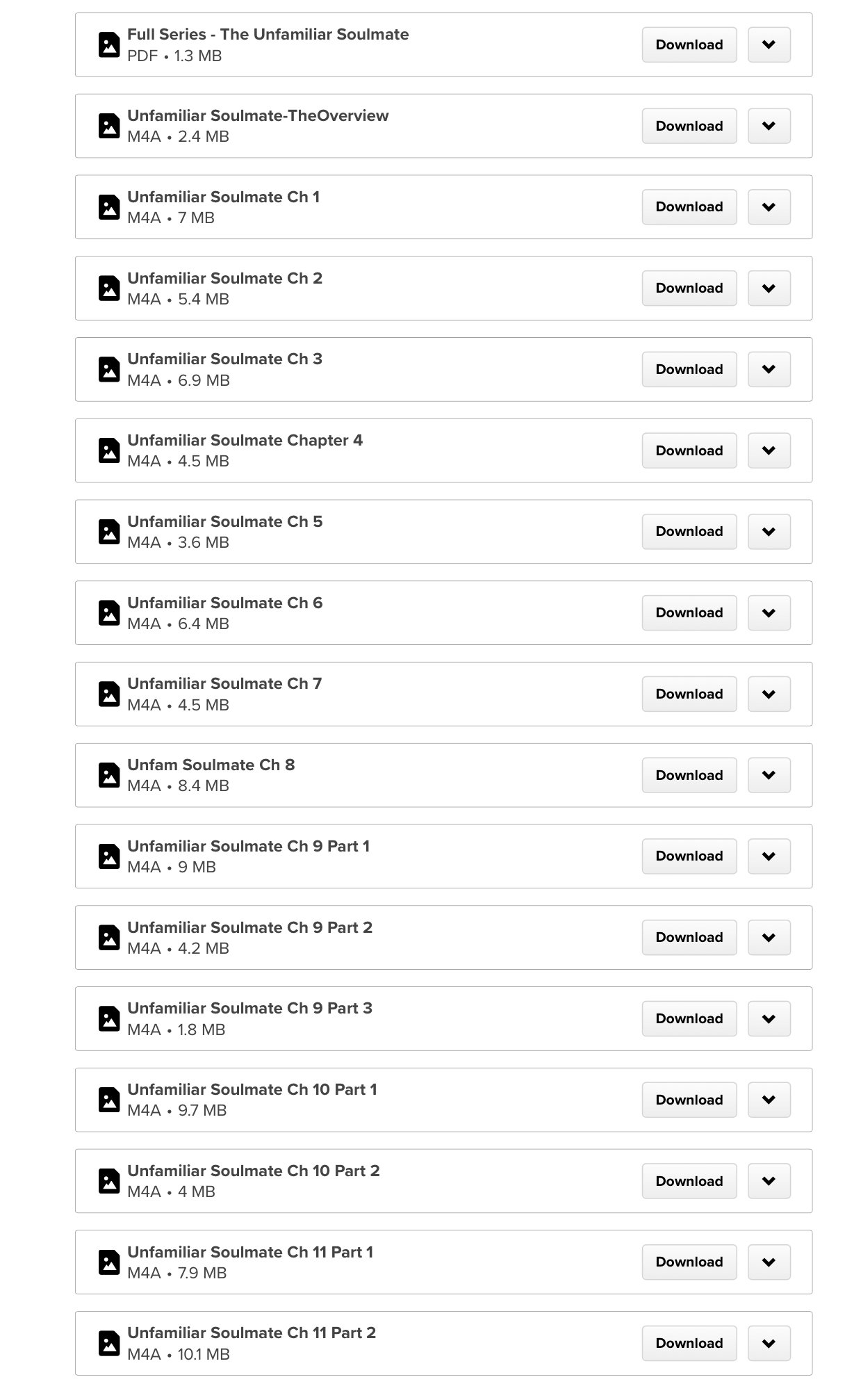The width and height of the screenshot is (845, 1400).
Task: Download Unfamiliar Soulmate Ch 9 Part 3
Action: pos(689,1018)
